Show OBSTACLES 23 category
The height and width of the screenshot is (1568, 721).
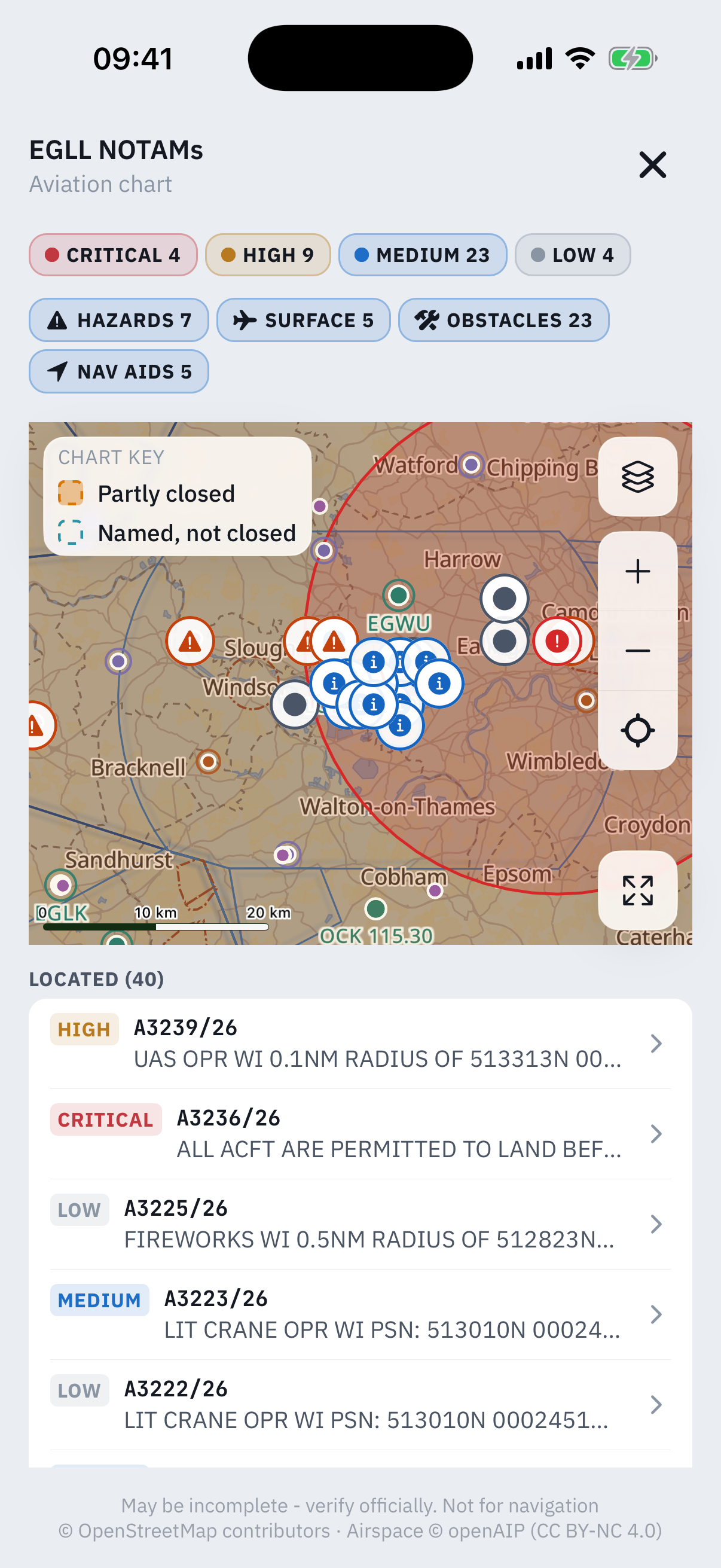click(504, 320)
